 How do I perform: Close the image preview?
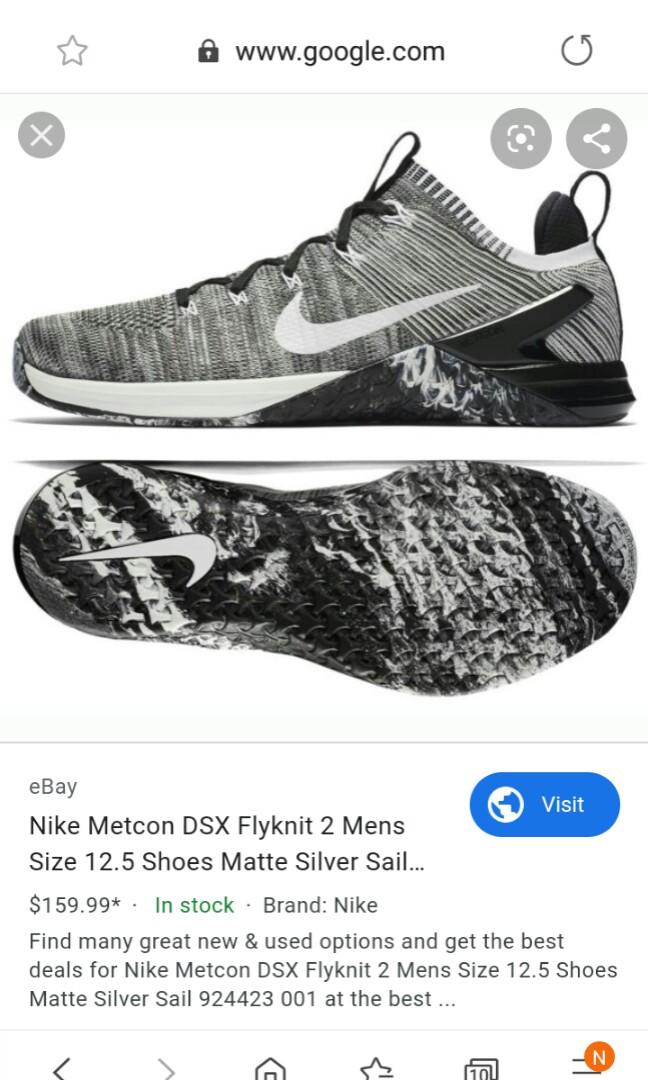pyautogui.click(x=41, y=135)
